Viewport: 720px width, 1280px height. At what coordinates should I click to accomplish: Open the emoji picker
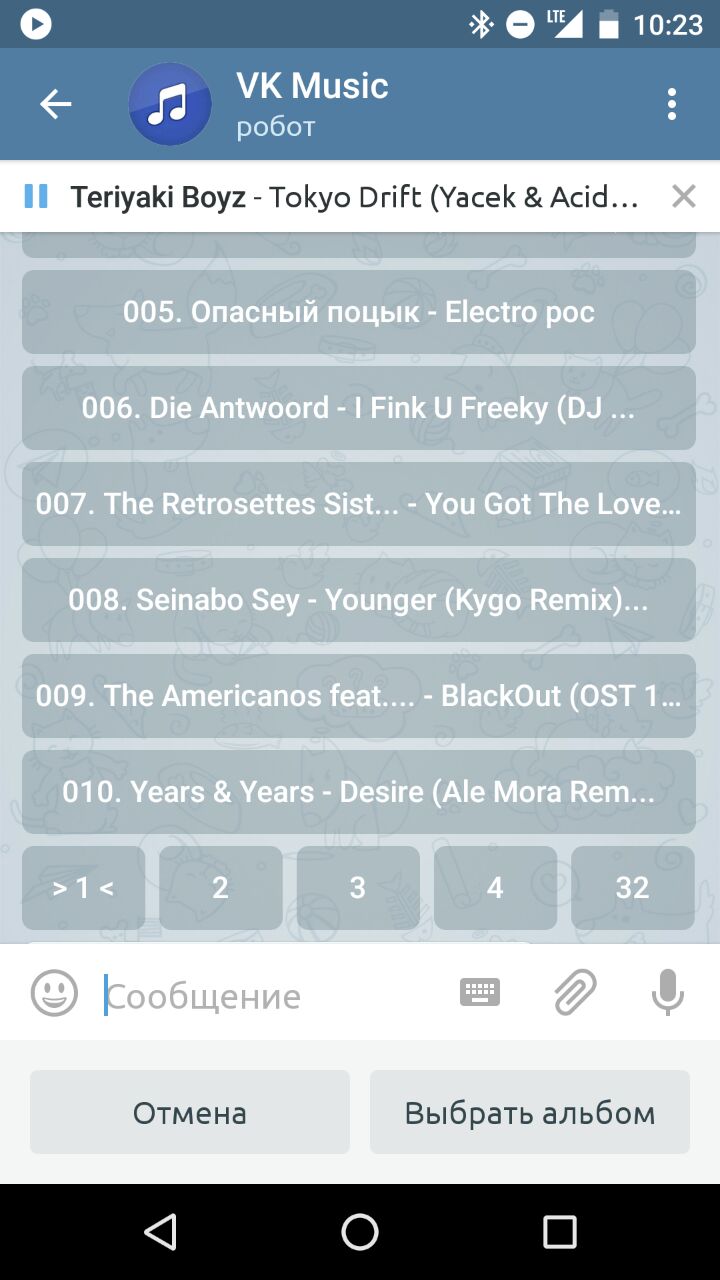coord(54,994)
